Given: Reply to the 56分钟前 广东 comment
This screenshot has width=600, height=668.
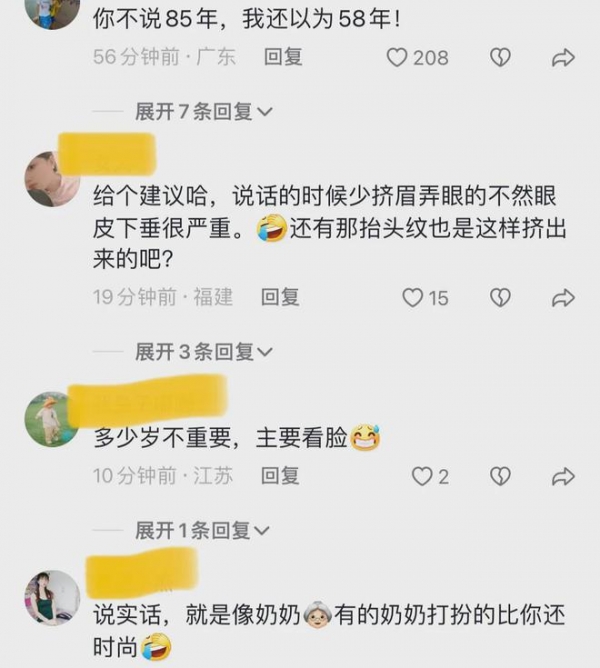Looking at the screenshot, I should point(283,58).
